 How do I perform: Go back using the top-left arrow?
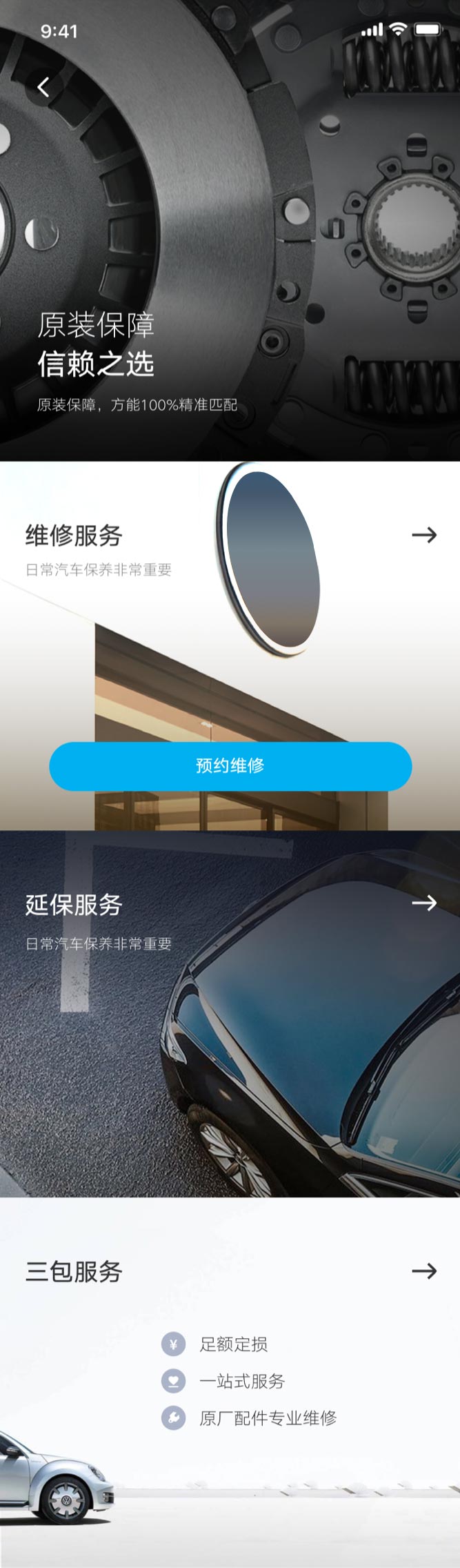click(43, 87)
